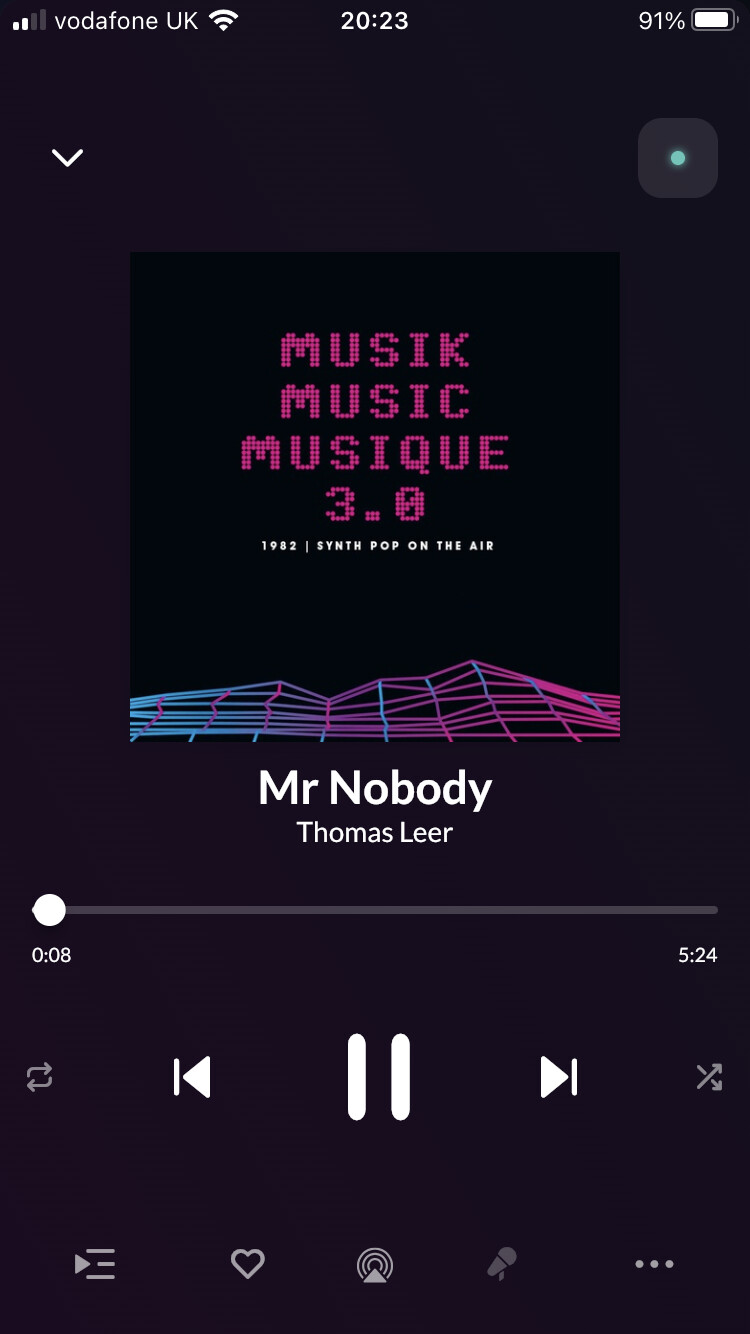
Task: Open artist Thomas Leer
Action: [375, 832]
